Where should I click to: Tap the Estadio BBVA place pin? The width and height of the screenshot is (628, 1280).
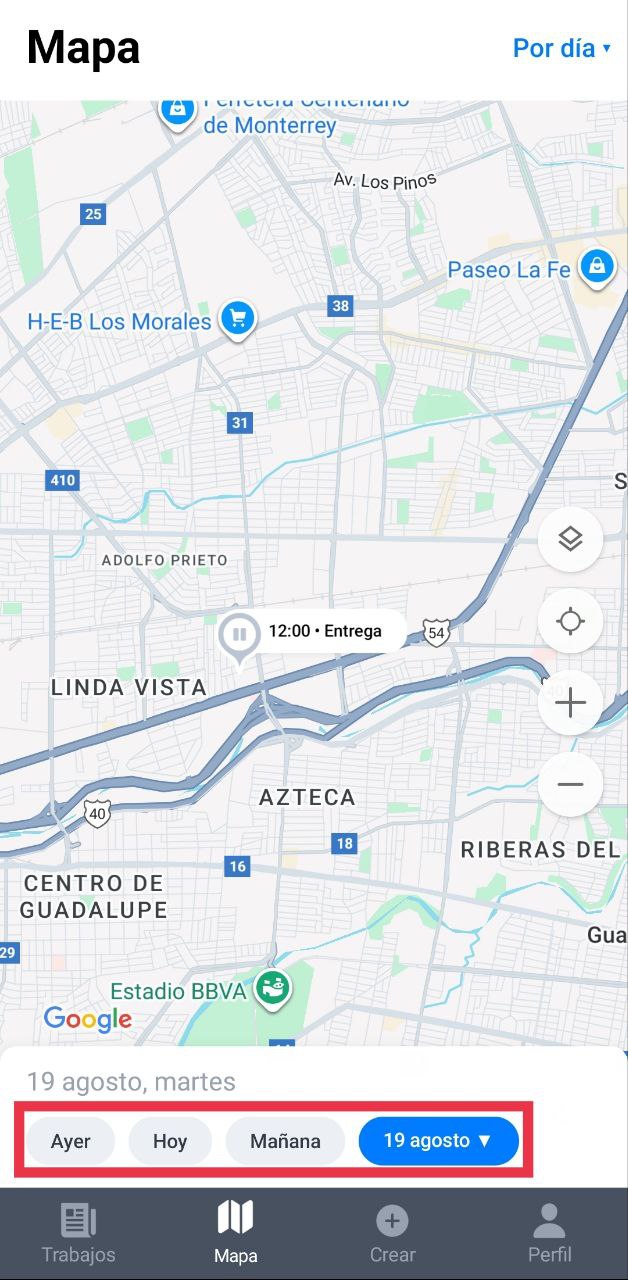[271, 989]
